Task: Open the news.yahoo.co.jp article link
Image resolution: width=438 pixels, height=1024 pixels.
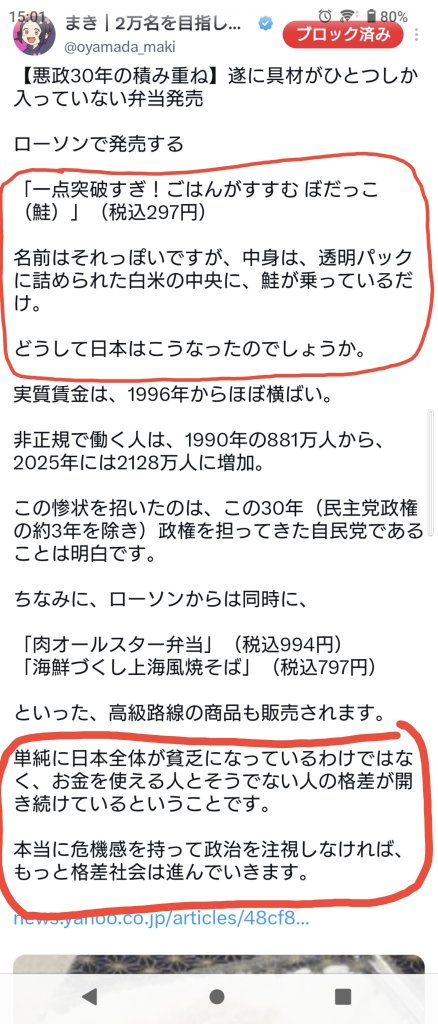Action: pyautogui.click(x=161, y=920)
